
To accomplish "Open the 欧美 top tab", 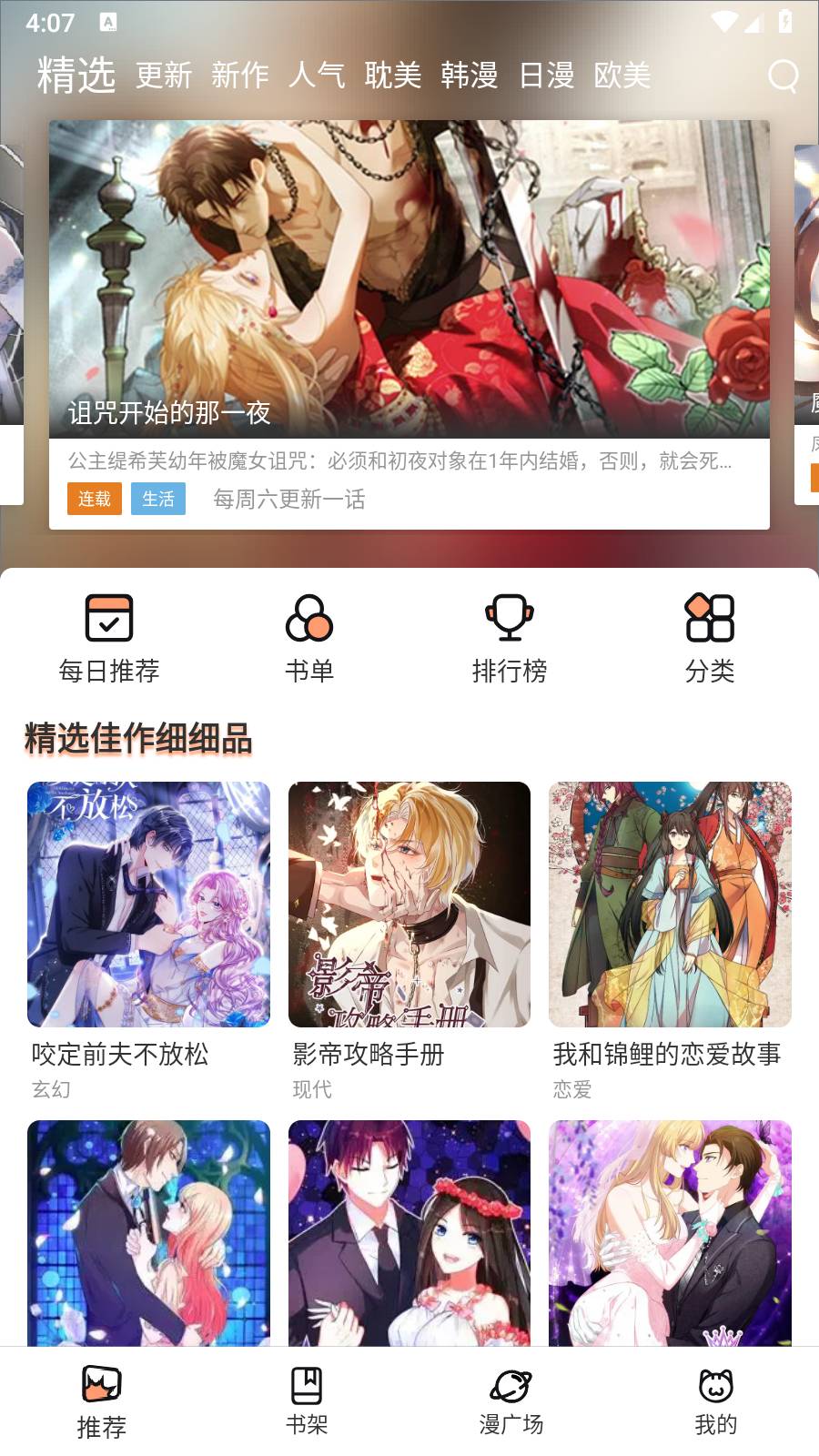I will [x=622, y=76].
